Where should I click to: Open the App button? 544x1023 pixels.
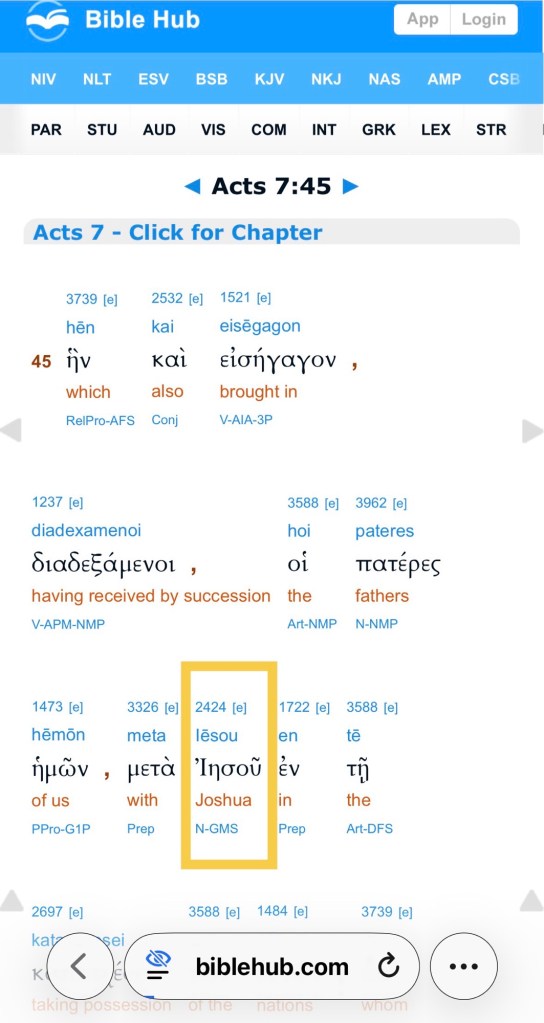point(422,20)
